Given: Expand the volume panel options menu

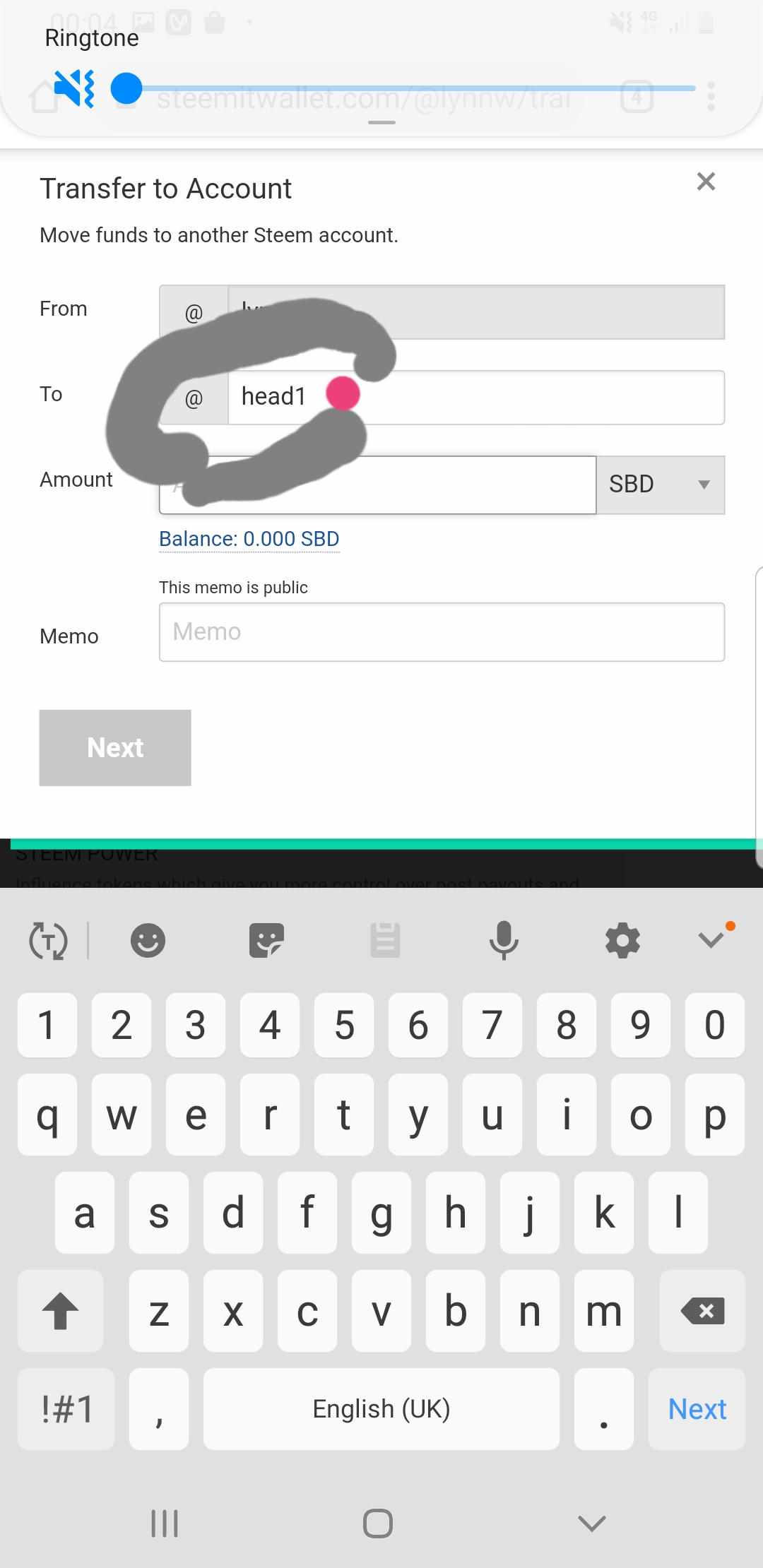Looking at the screenshot, I should coord(711,97).
